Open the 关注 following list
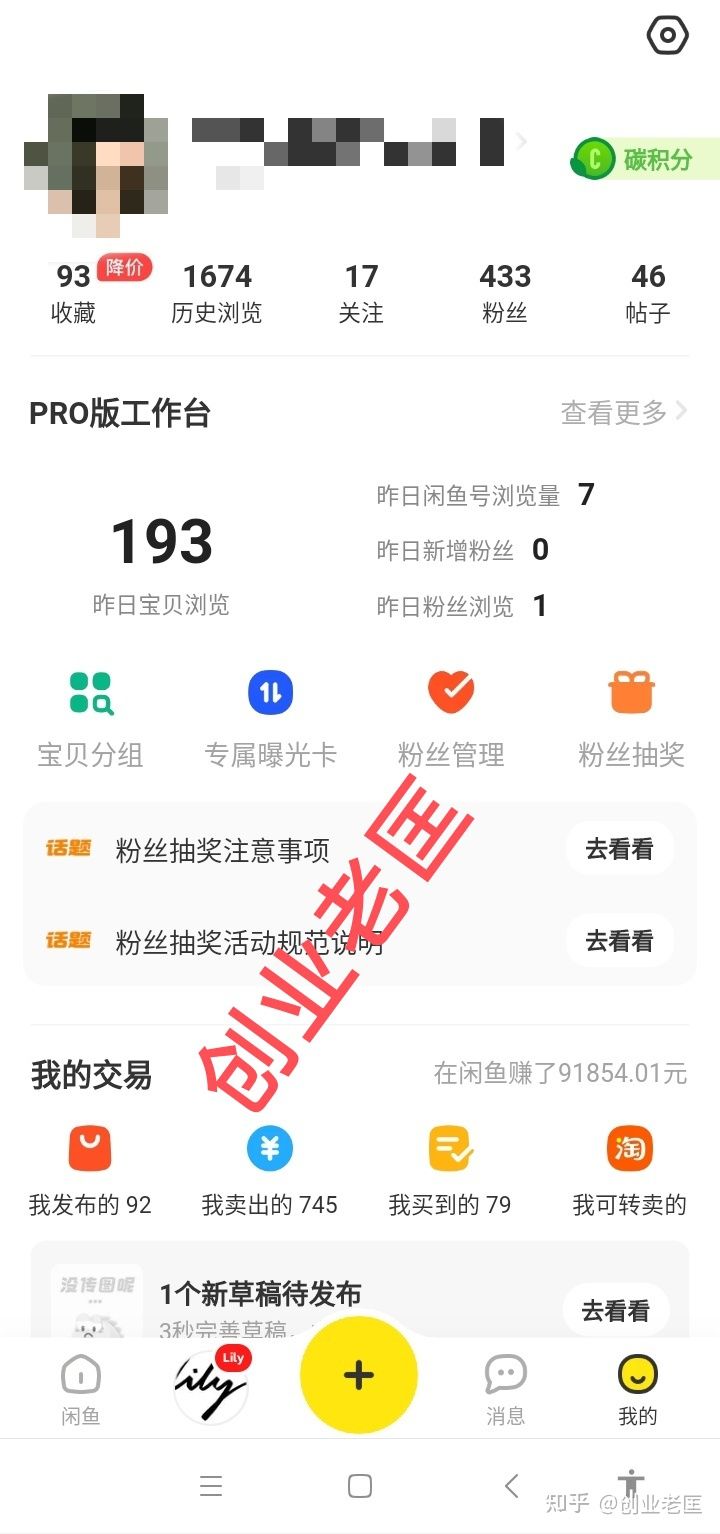 tap(361, 292)
